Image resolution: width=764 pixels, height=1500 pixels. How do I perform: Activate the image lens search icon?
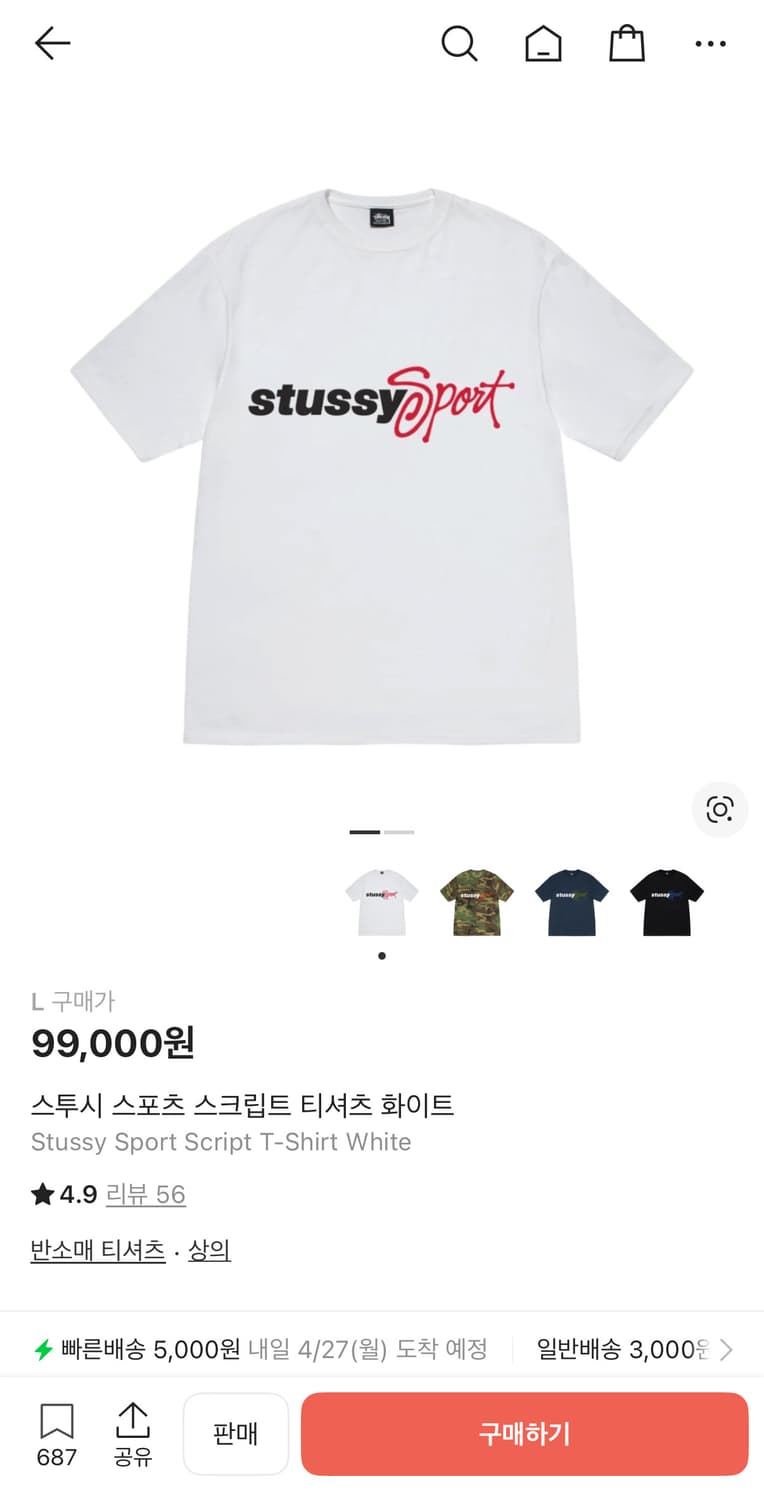719,810
